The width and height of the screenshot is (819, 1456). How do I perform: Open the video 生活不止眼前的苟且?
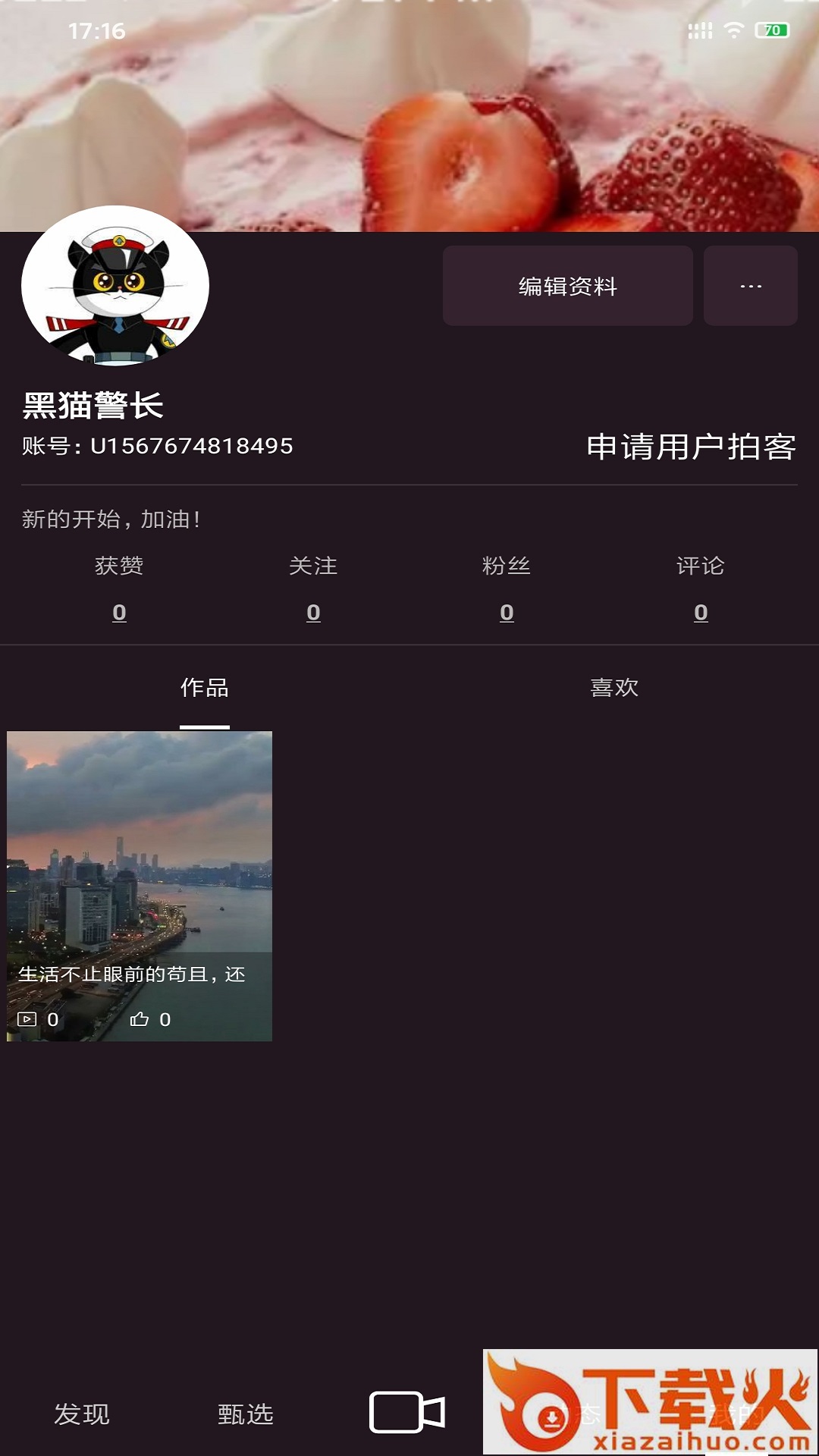point(140,885)
